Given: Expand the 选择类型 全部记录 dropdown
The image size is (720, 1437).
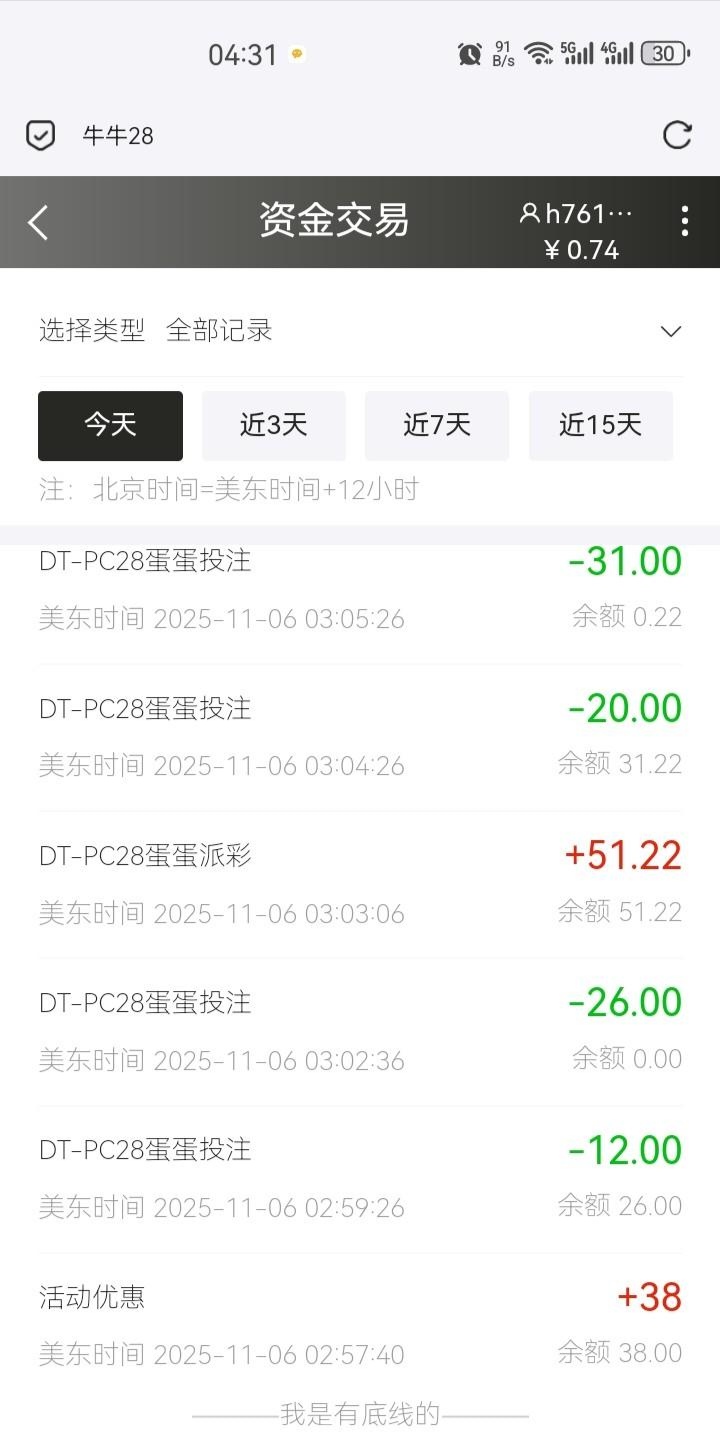Looking at the screenshot, I should [x=671, y=331].
